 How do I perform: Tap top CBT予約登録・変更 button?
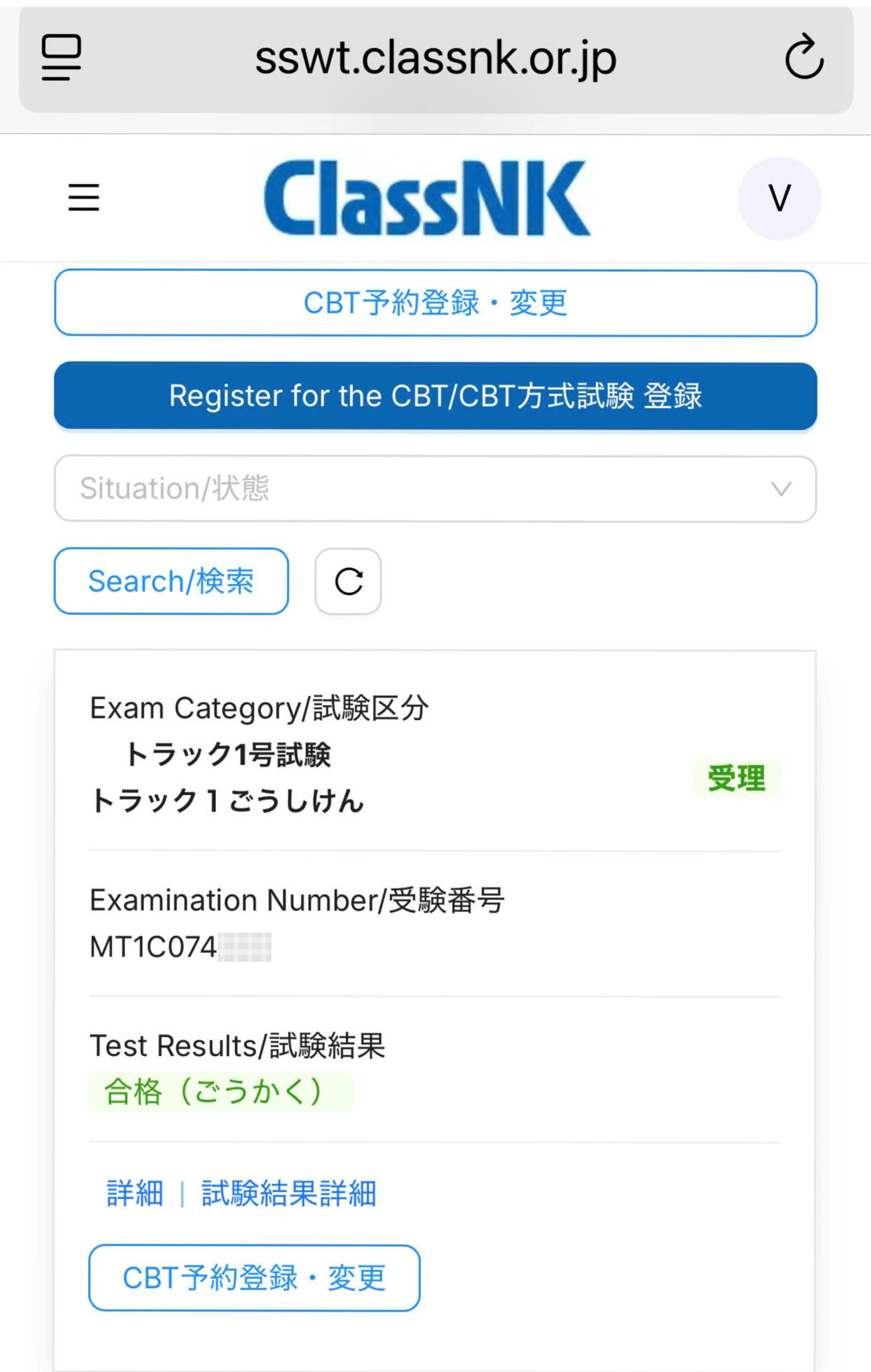pyautogui.click(x=435, y=303)
